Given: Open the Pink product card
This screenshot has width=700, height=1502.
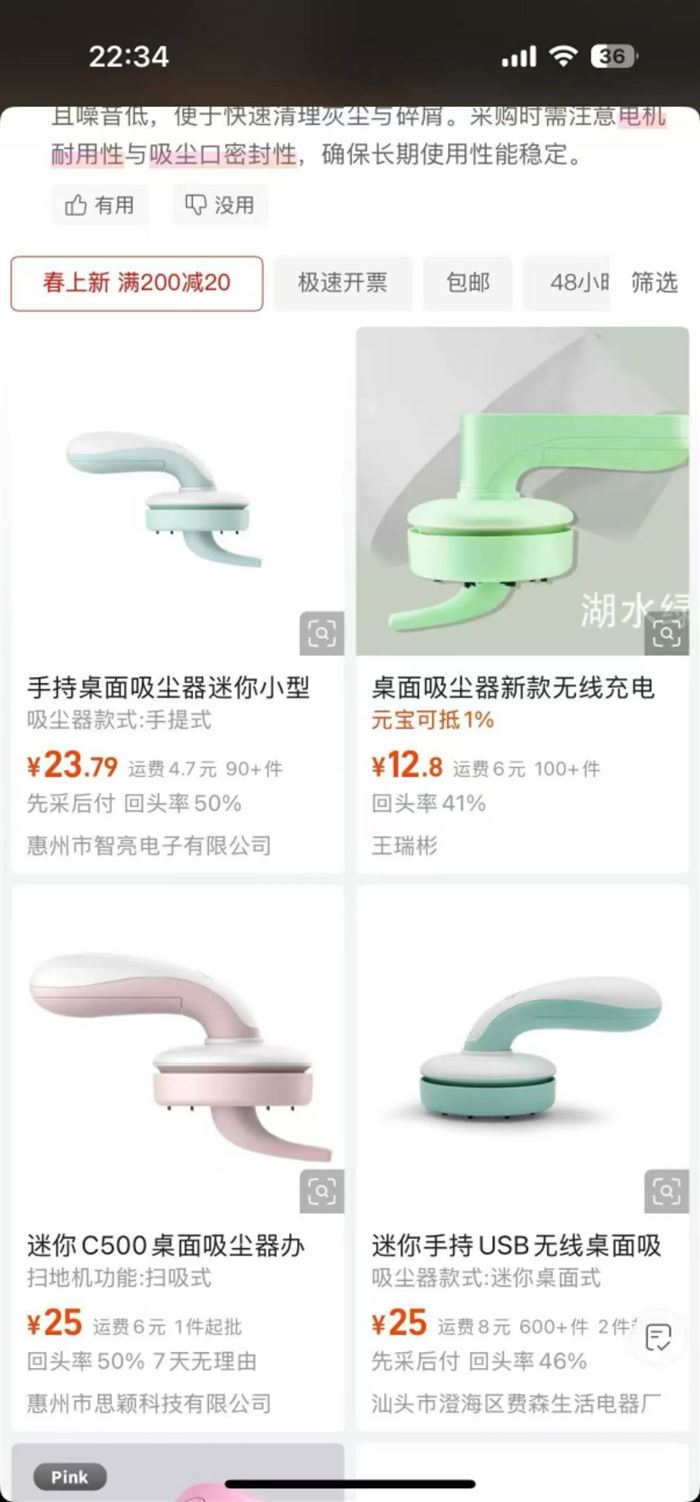Looking at the screenshot, I should point(178,1474).
